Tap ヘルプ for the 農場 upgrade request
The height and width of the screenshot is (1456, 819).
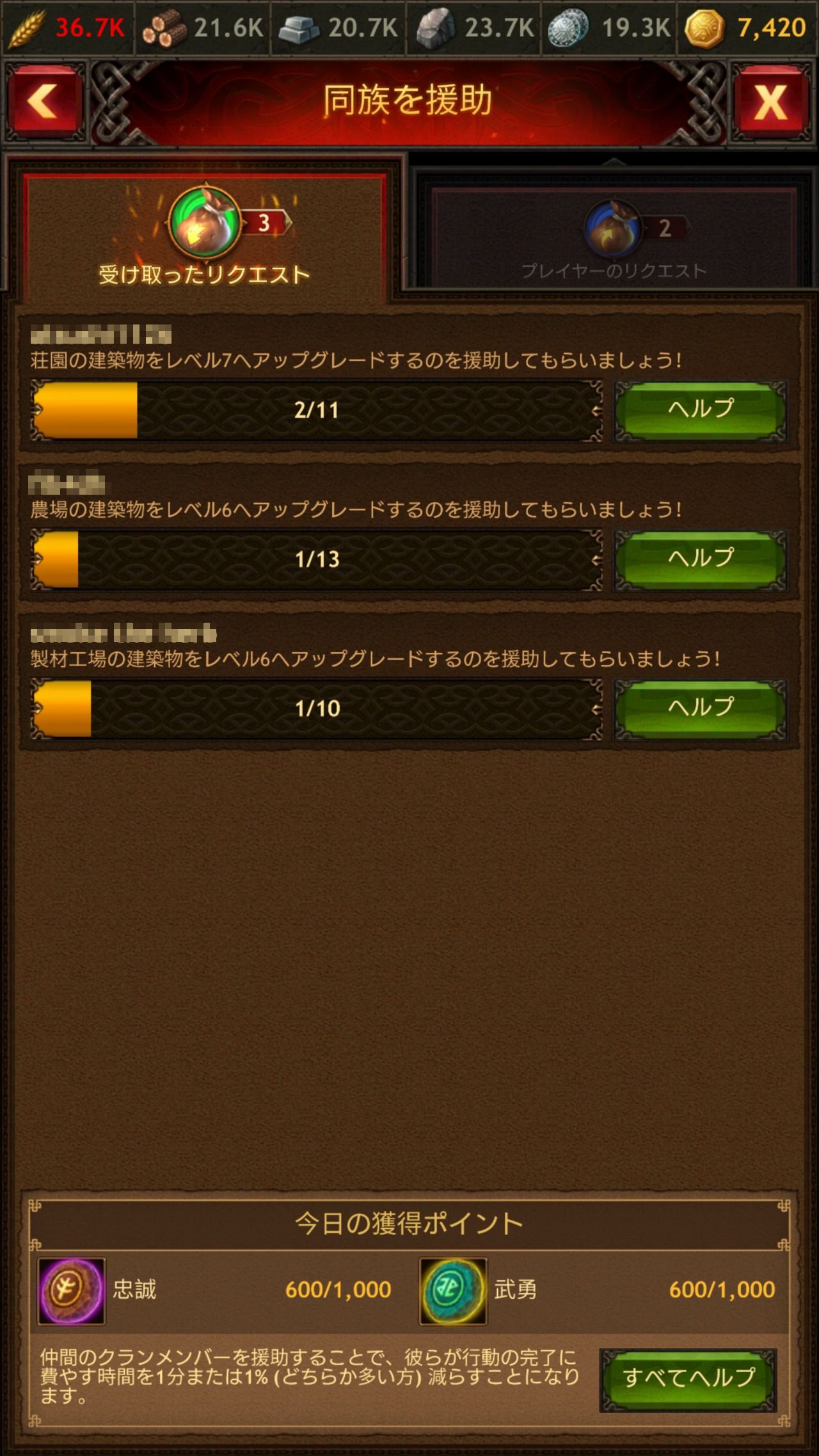pos(701,559)
